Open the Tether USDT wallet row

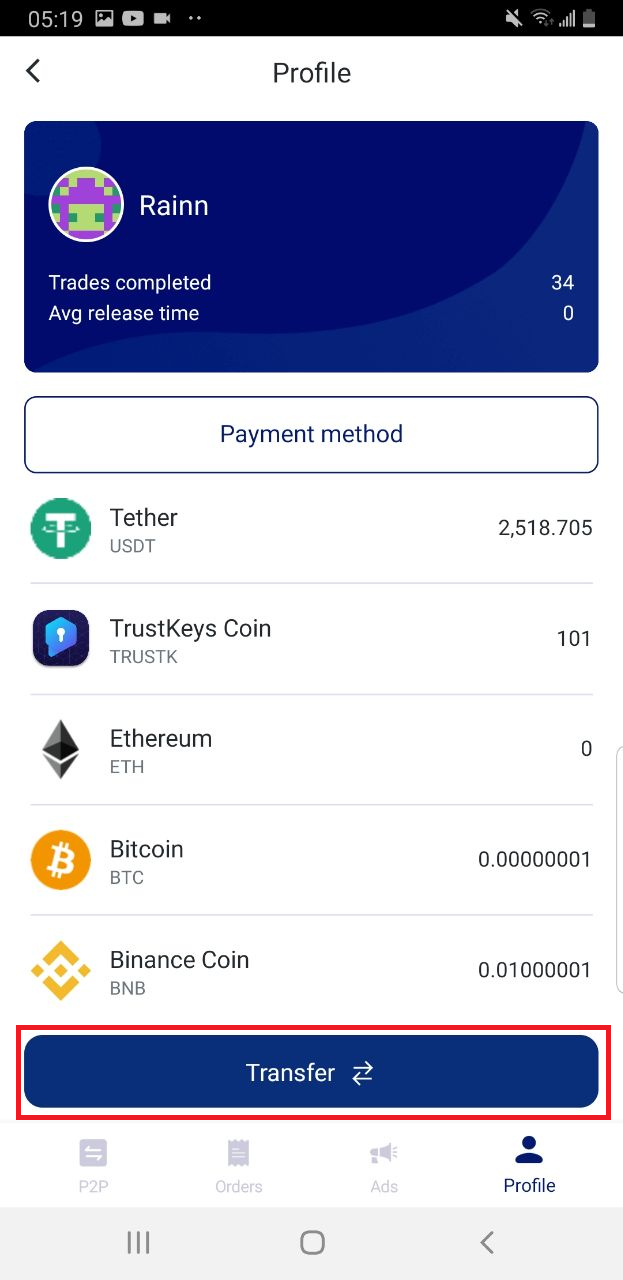311,528
